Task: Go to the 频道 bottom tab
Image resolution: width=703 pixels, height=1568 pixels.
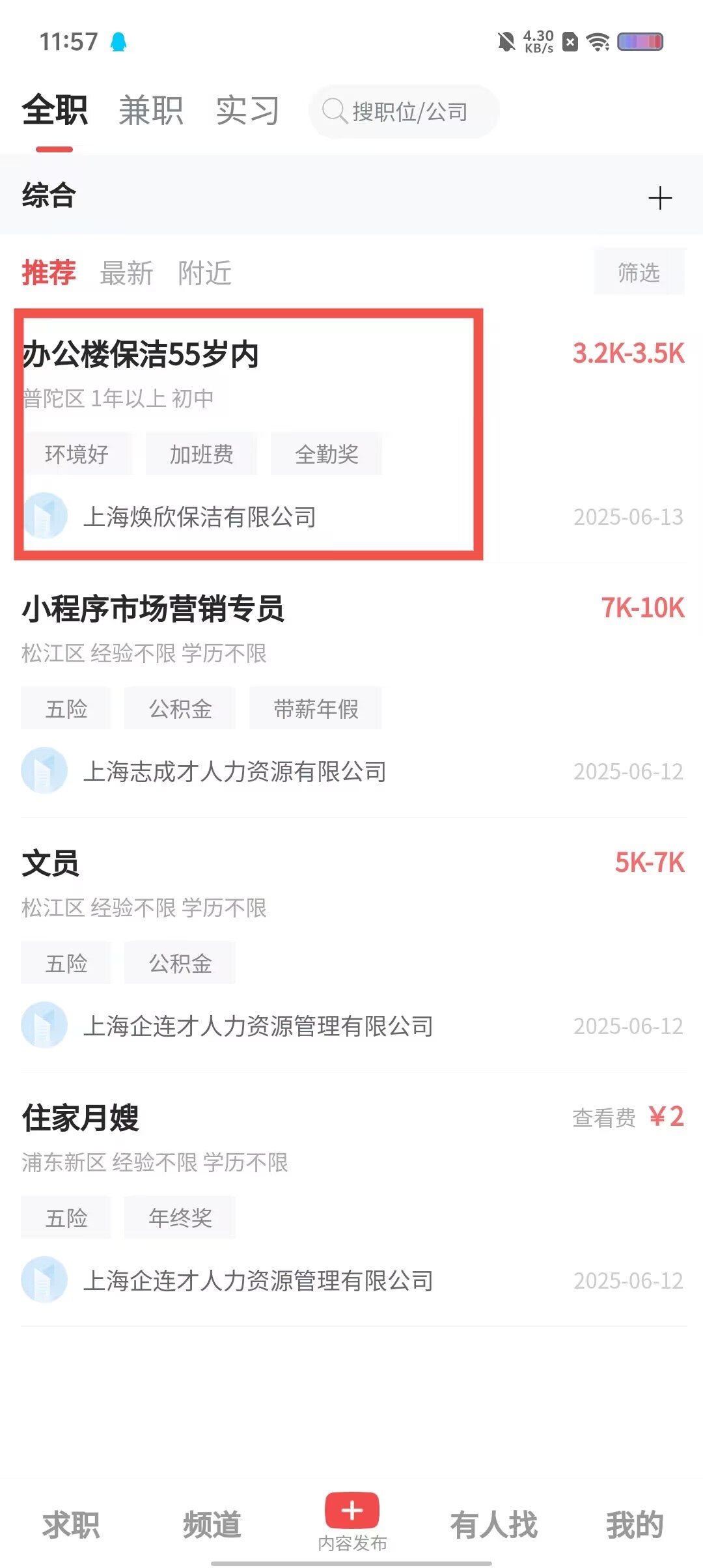Action: click(x=212, y=1525)
